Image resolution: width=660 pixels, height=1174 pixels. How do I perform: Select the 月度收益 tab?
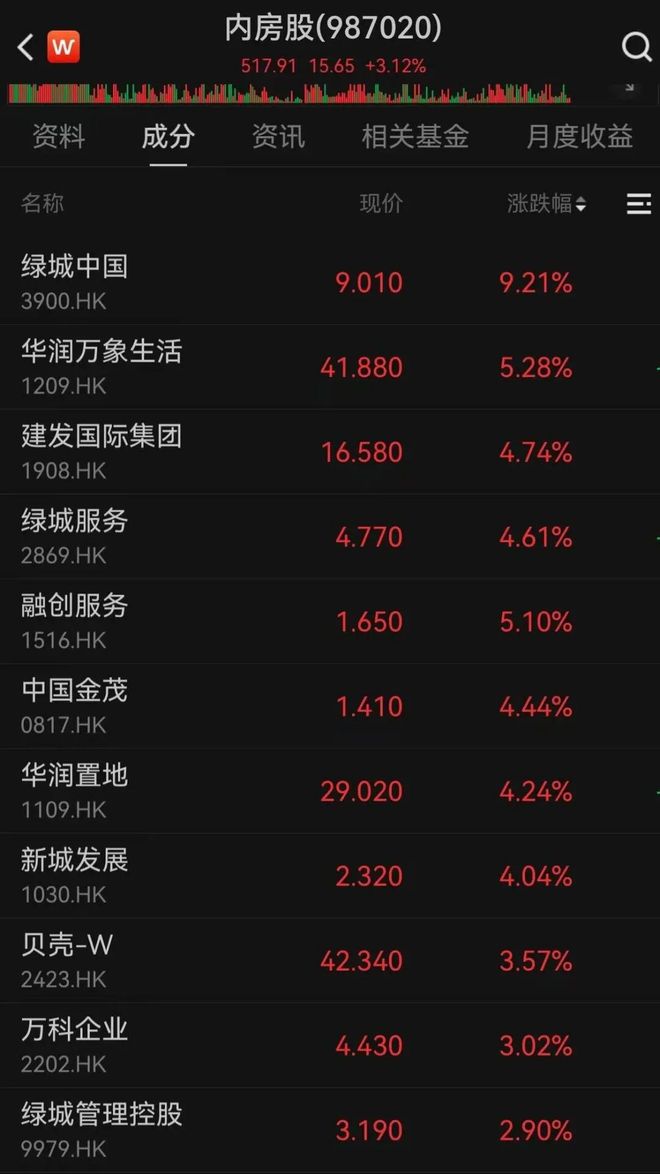(x=580, y=137)
